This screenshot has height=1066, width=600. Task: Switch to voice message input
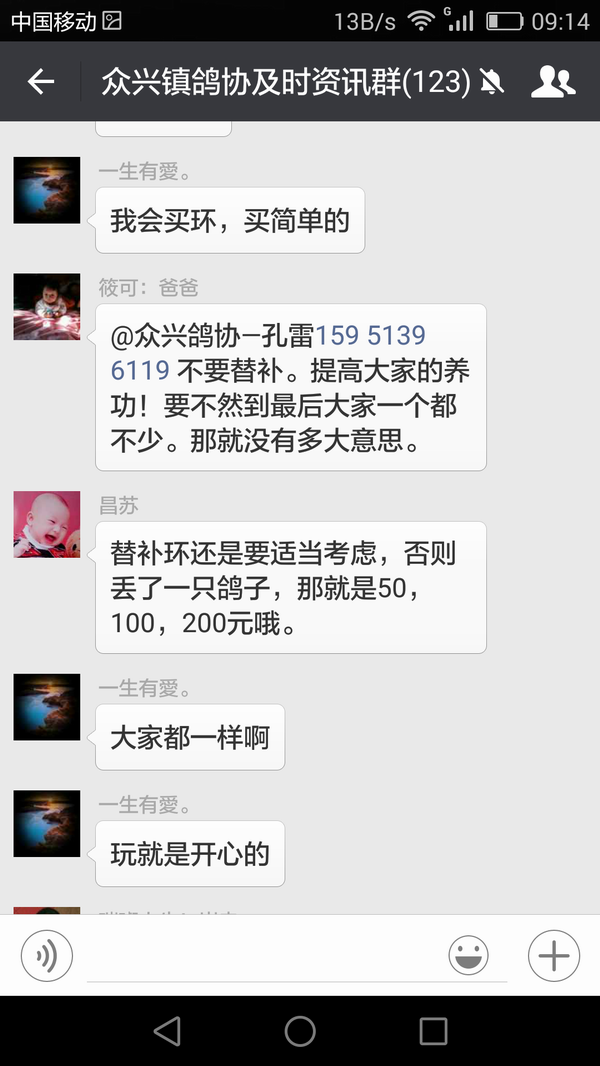click(x=47, y=955)
